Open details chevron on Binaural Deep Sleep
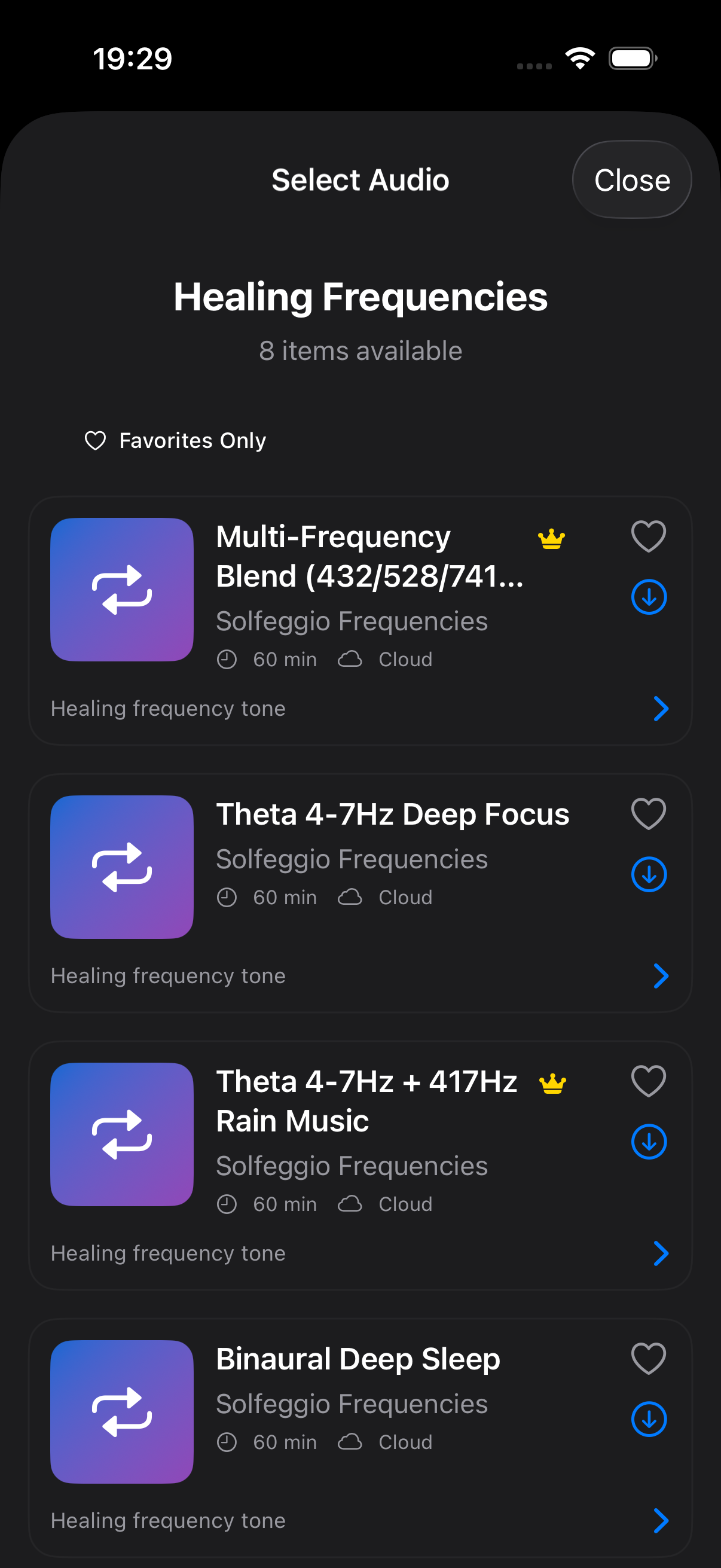The height and width of the screenshot is (1568, 721). pyautogui.click(x=661, y=1521)
